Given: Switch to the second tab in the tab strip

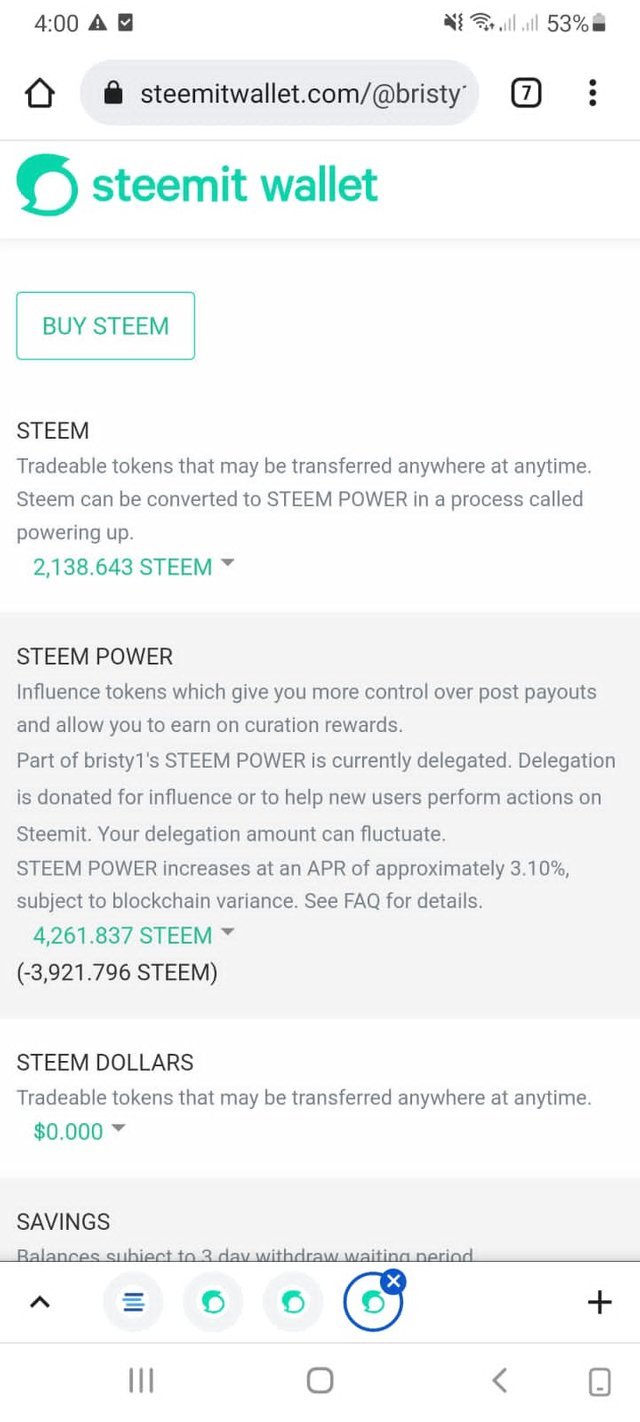Looking at the screenshot, I should pyautogui.click(x=213, y=1302).
